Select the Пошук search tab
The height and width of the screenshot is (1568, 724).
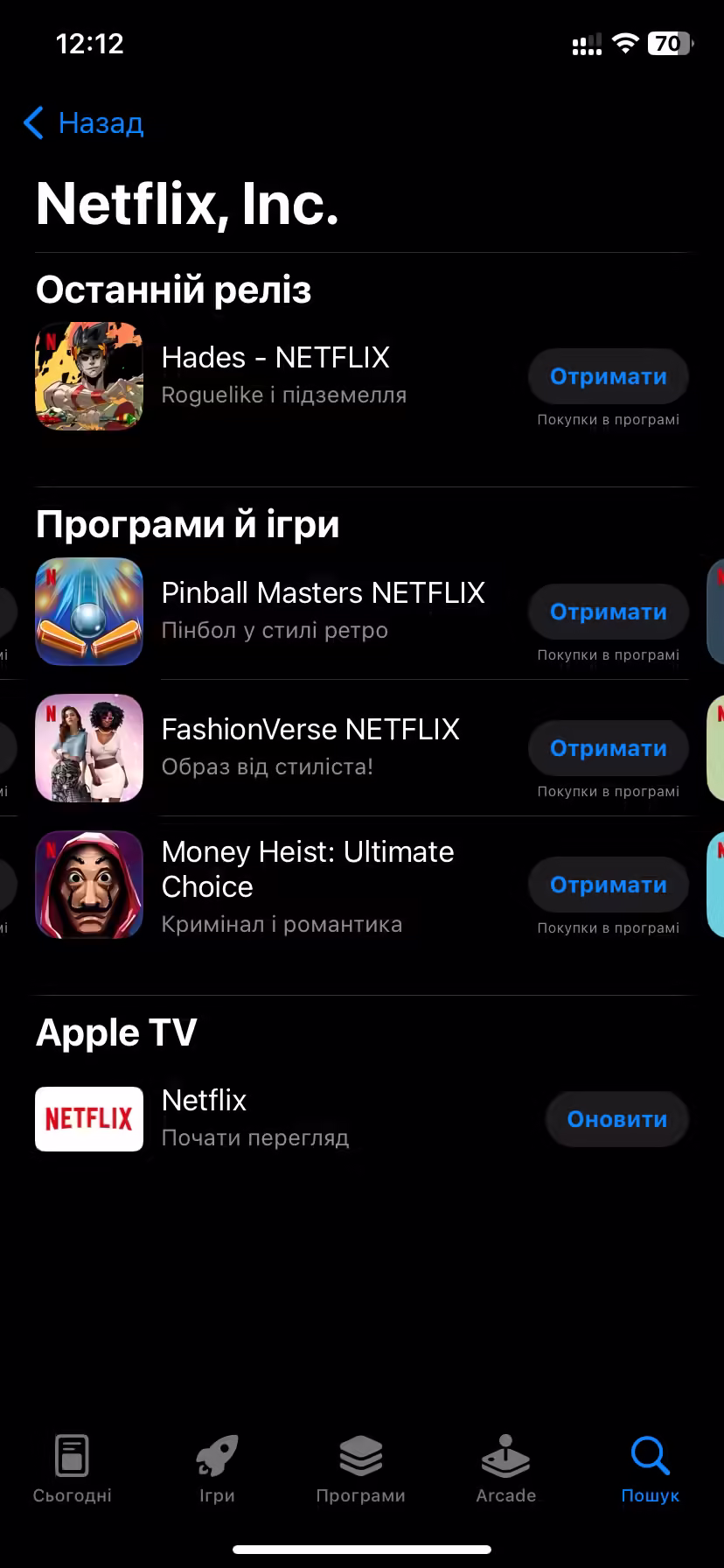[650, 1470]
